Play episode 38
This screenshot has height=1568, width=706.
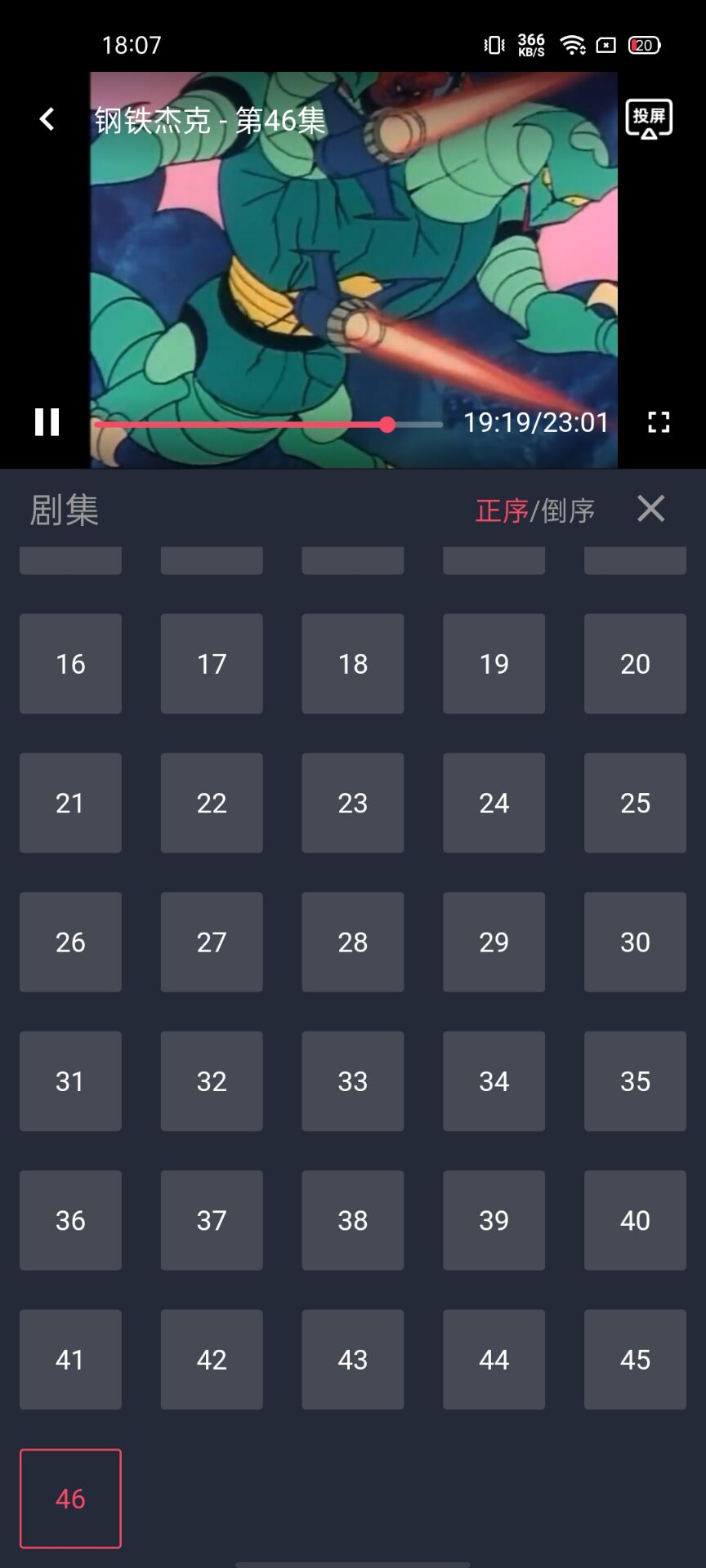click(x=353, y=1220)
